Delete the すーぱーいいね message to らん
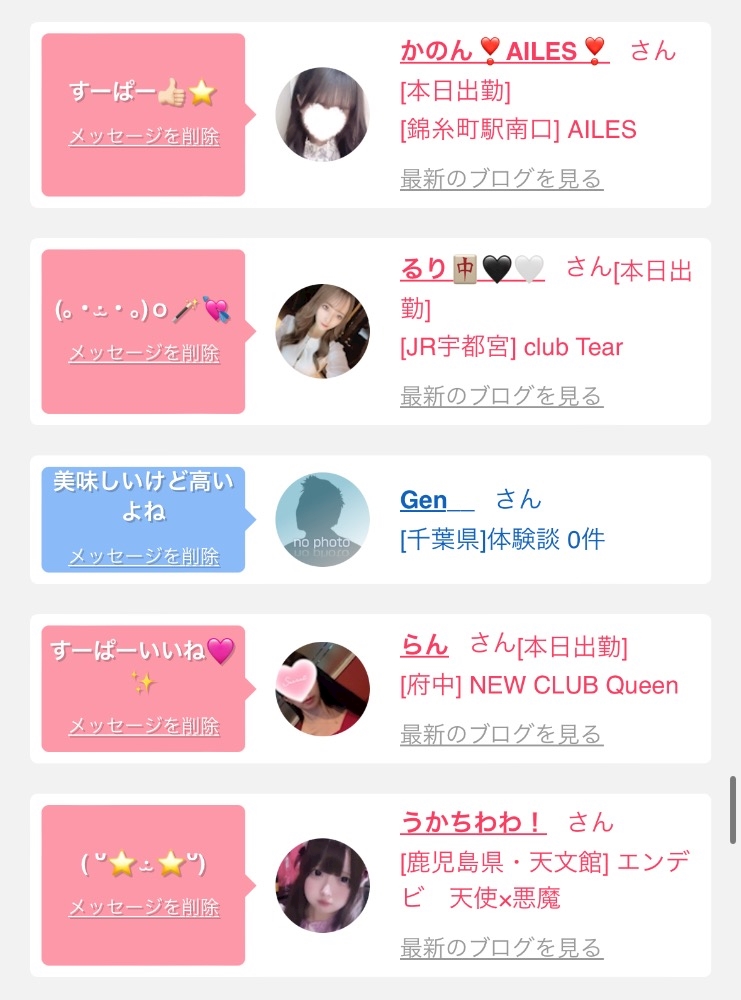Image resolution: width=741 pixels, height=1000 pixels. pos(143,727)
